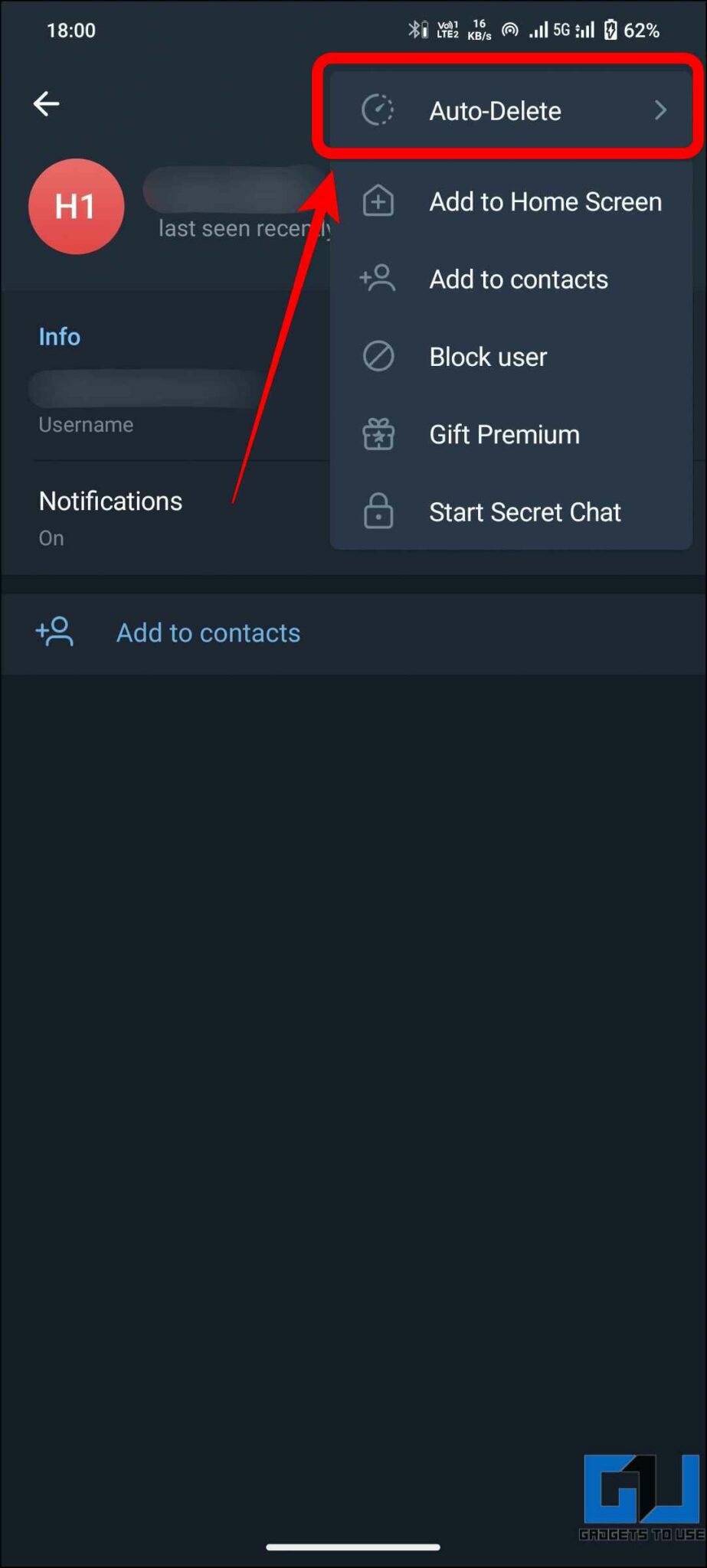This screenshot has height=1568, width=707.
Task: Tap the back arrow to leave profile
Action: 47,103
